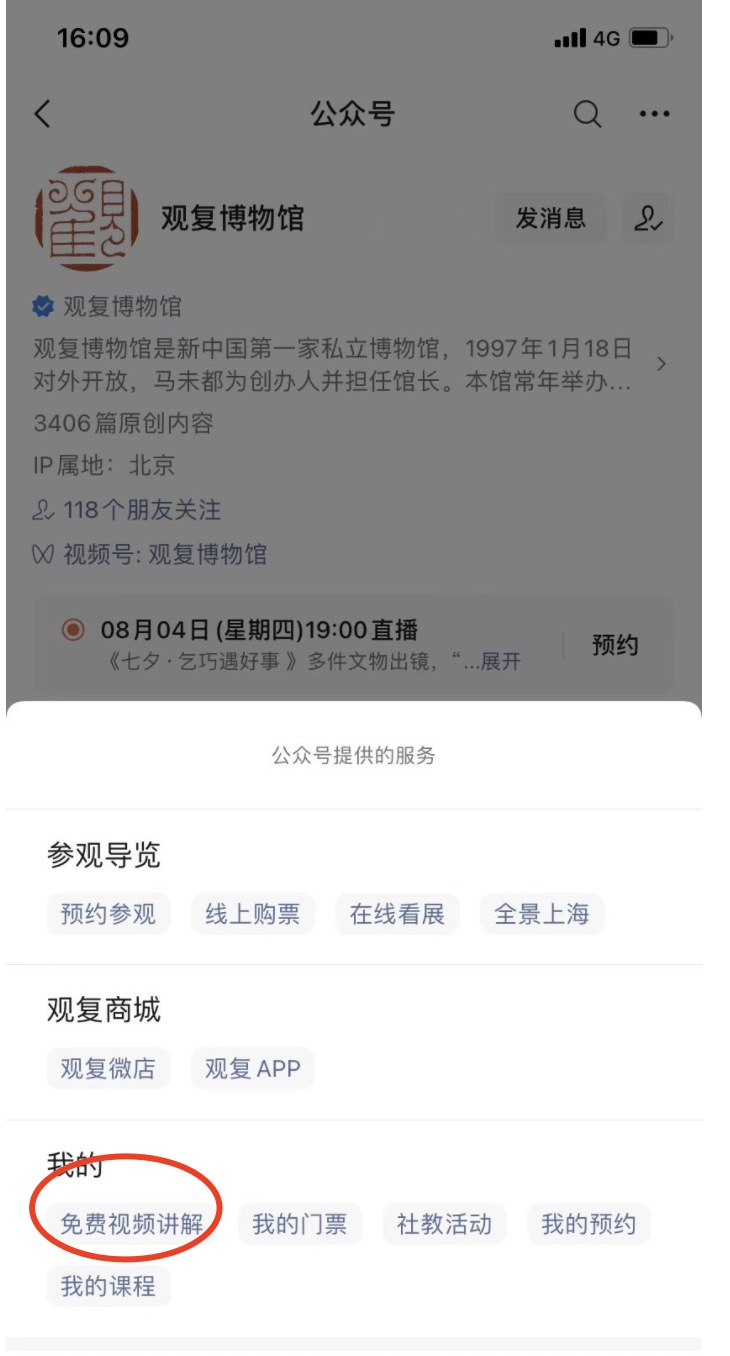Image resolution: width=730 pixels, height=1356 pixels.
Task: Open the 社教活动 chip
Action: (x=444, y=1224)
